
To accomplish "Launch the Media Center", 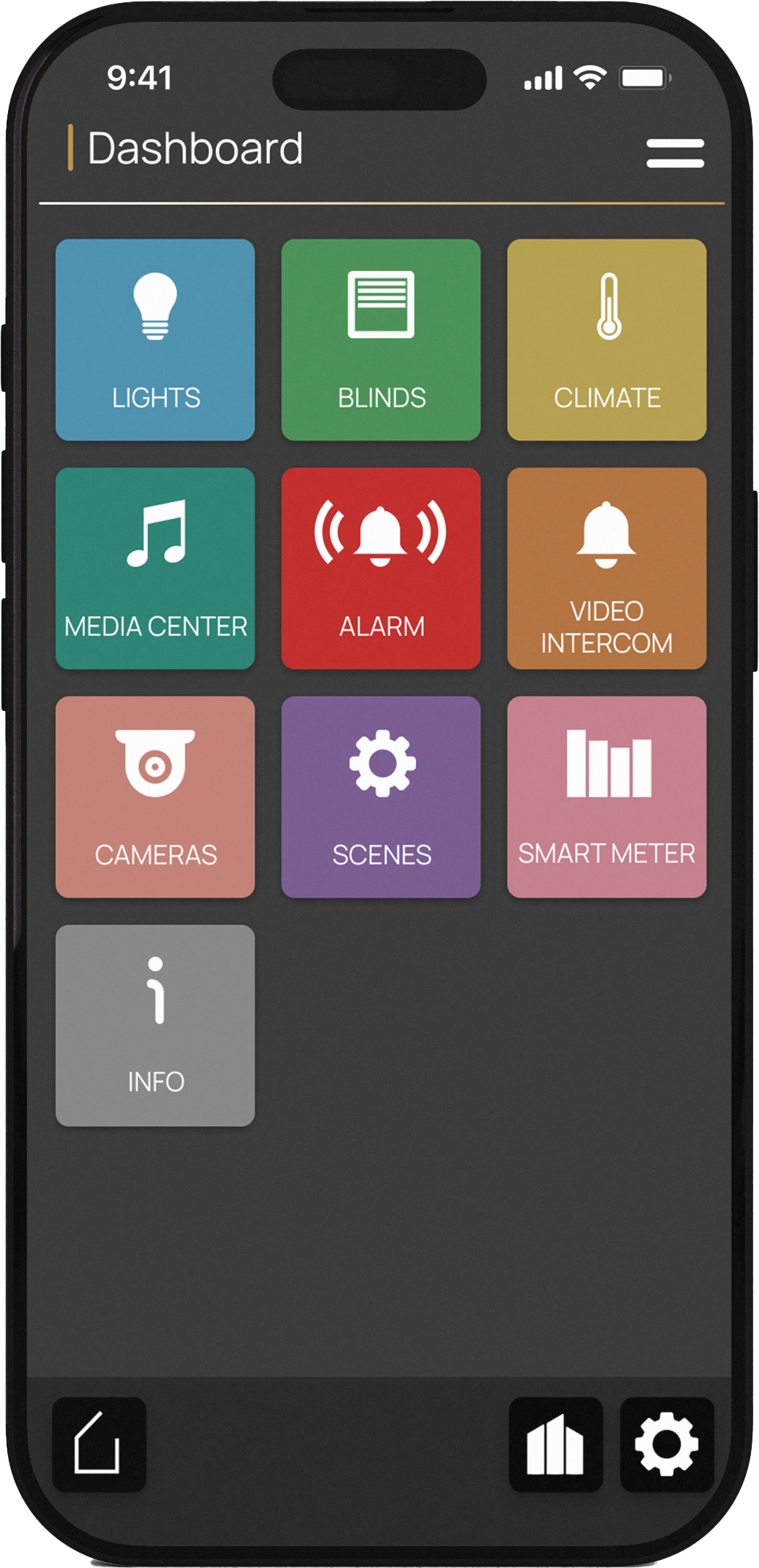I will point(155,568).
